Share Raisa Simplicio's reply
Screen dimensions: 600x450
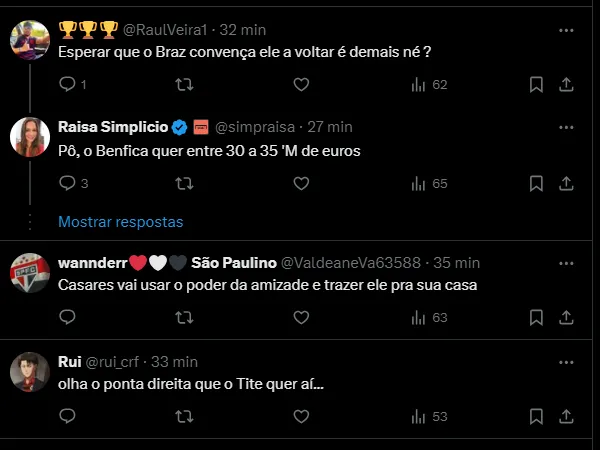566,183
